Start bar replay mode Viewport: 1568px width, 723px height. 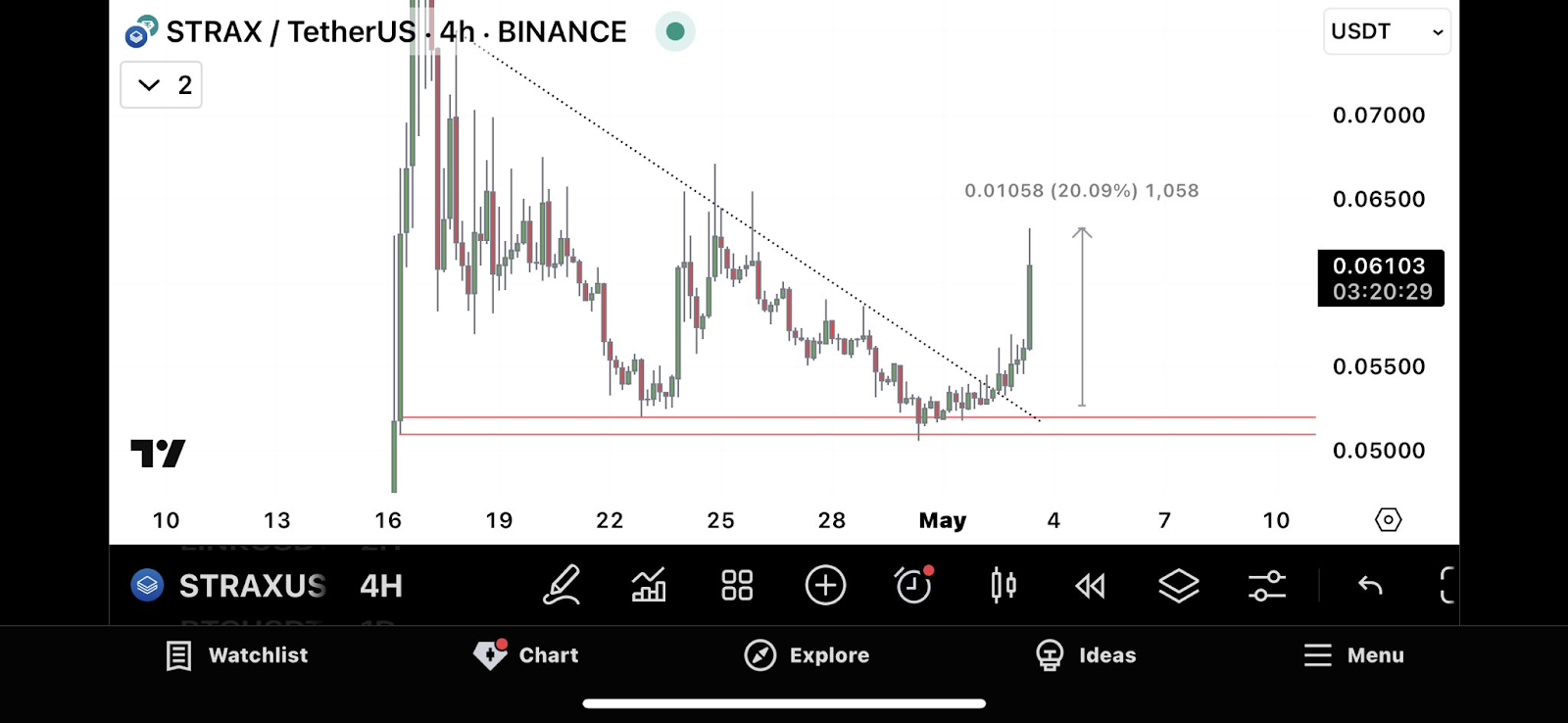(x=1090, y=586)
